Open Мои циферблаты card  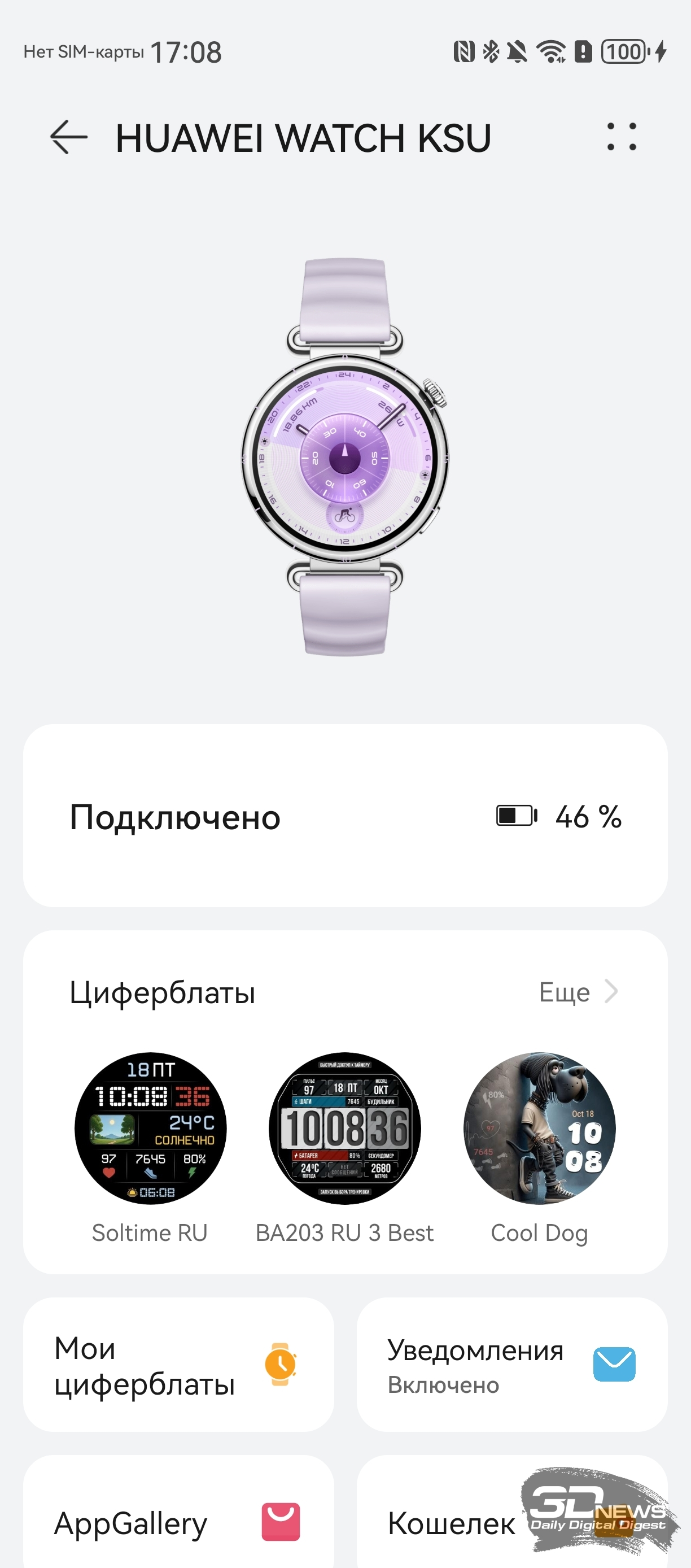point(178,1365)
